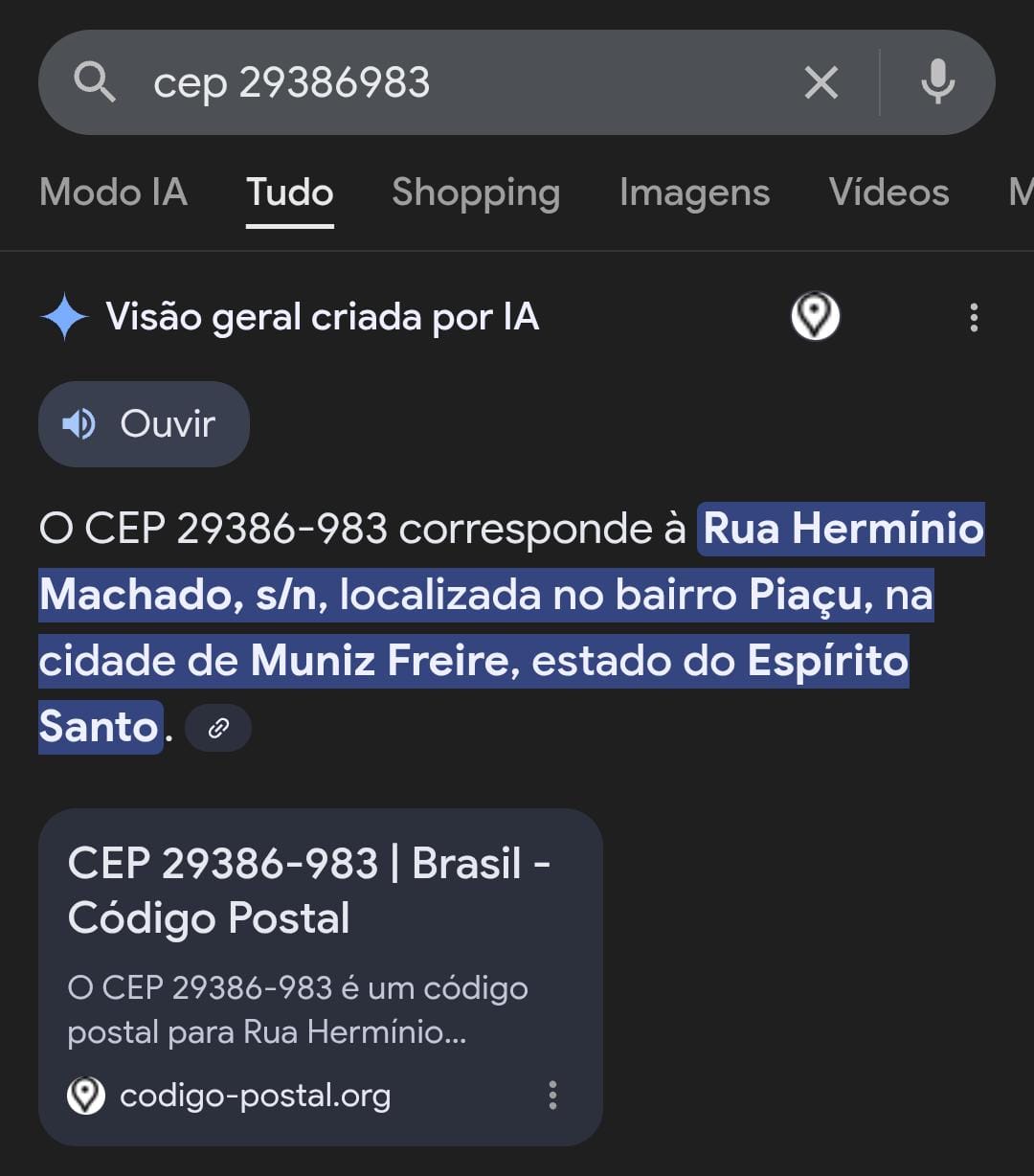The height and width of the screenshot is (1176, 1034).
Task: Switch to the Modo IA tab
Action: pos(113,192)
